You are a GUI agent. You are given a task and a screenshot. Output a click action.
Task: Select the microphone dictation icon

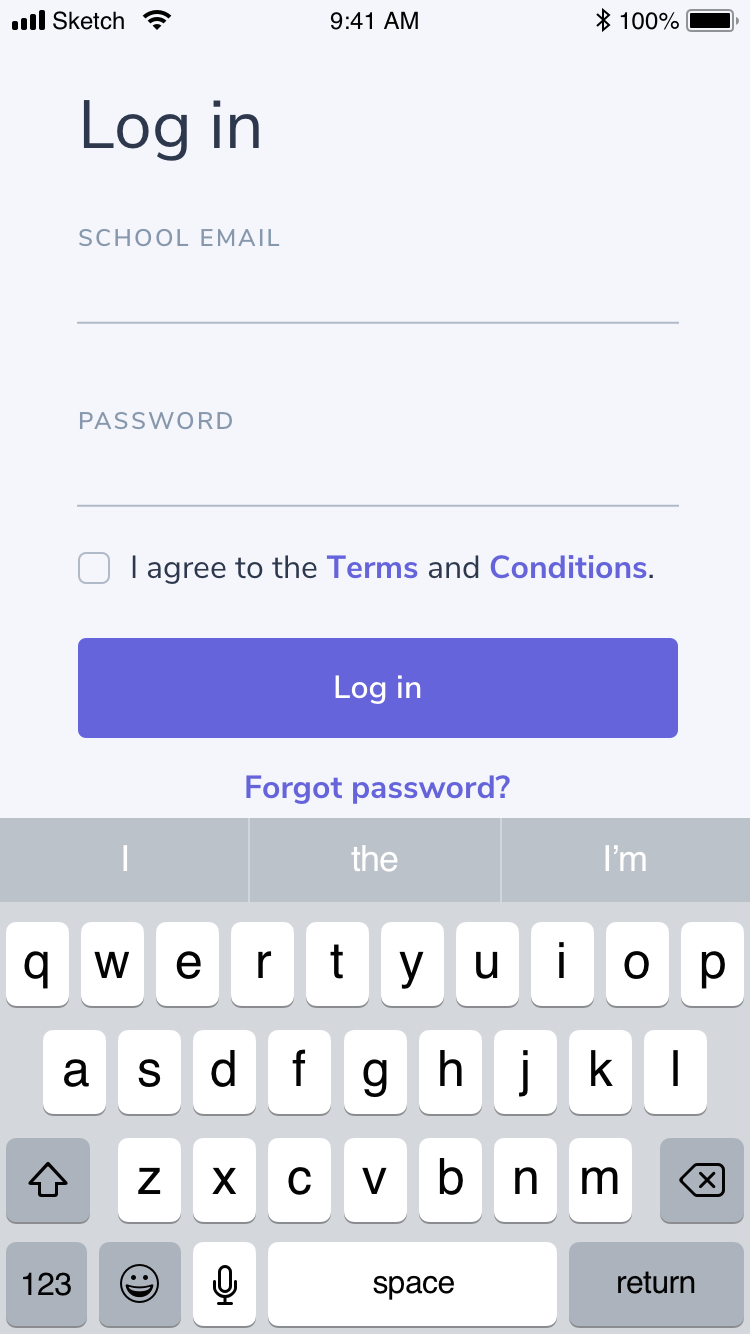pyautogui.click(x=224, y=1283)
